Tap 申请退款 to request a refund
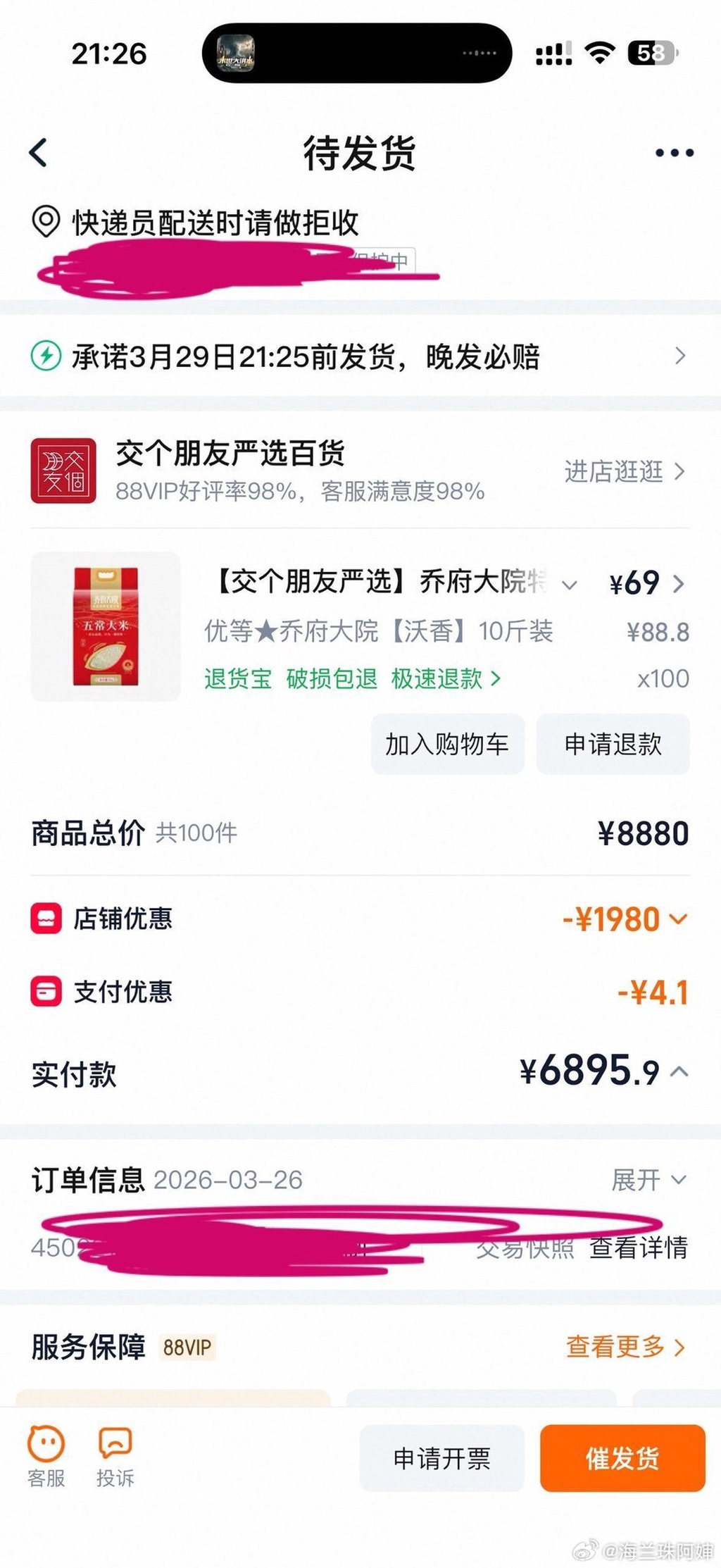The height and width of the screenshot is (1568, 721). click(613, 744)
